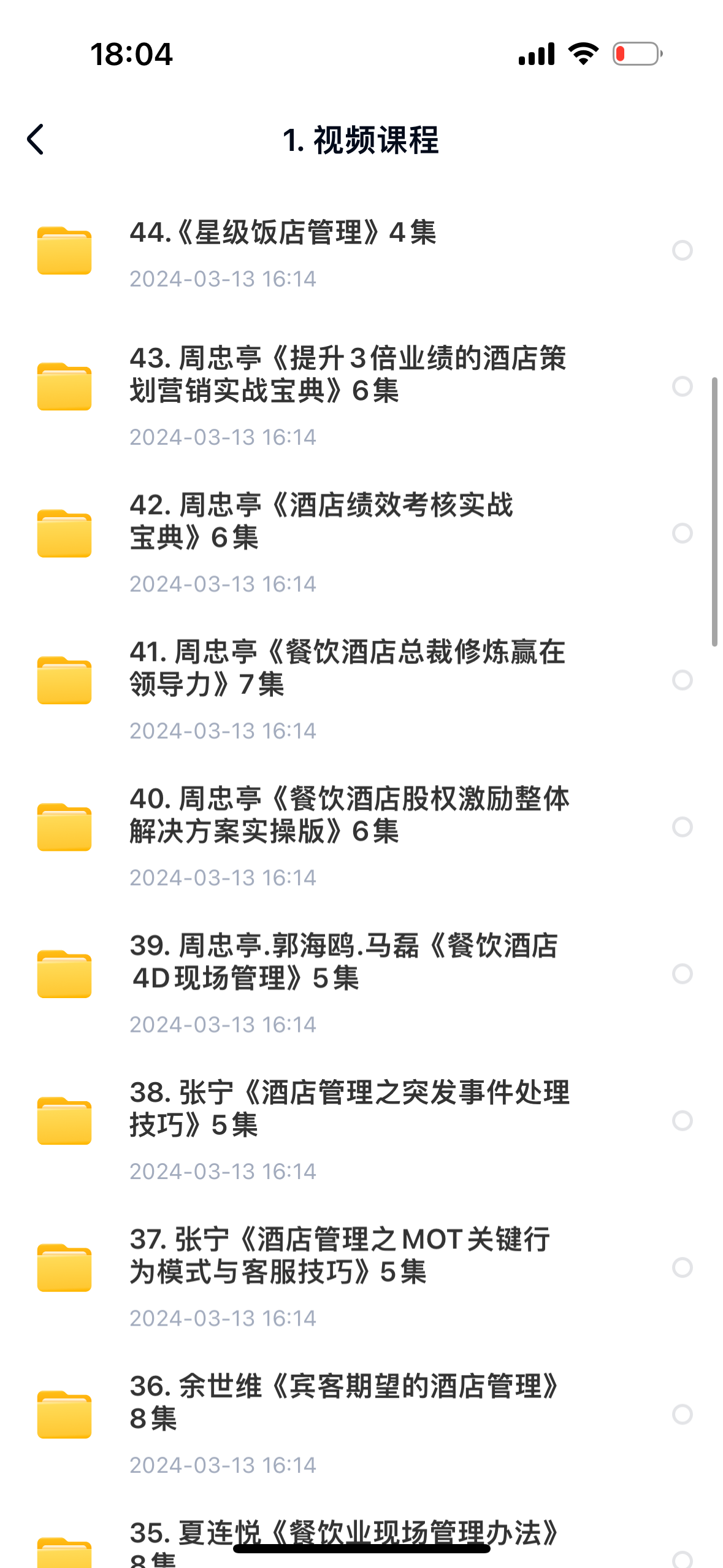Mark folder 42 with its selection circle
Image resolution: width=723 pixels, height=1568 pixels.
click(x=682, y=533)
